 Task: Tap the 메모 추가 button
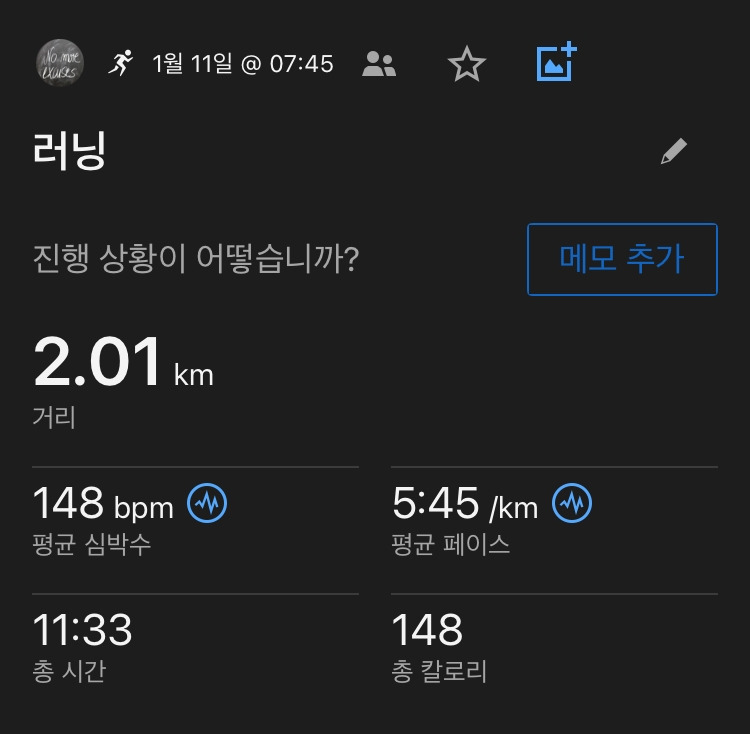[622, 259]
